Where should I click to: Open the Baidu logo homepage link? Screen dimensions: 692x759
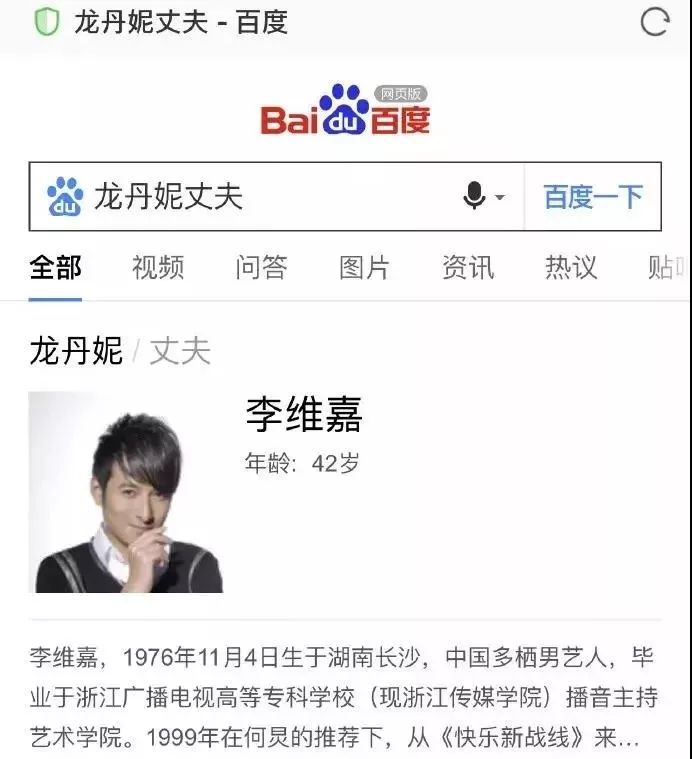tap(345, 110)
